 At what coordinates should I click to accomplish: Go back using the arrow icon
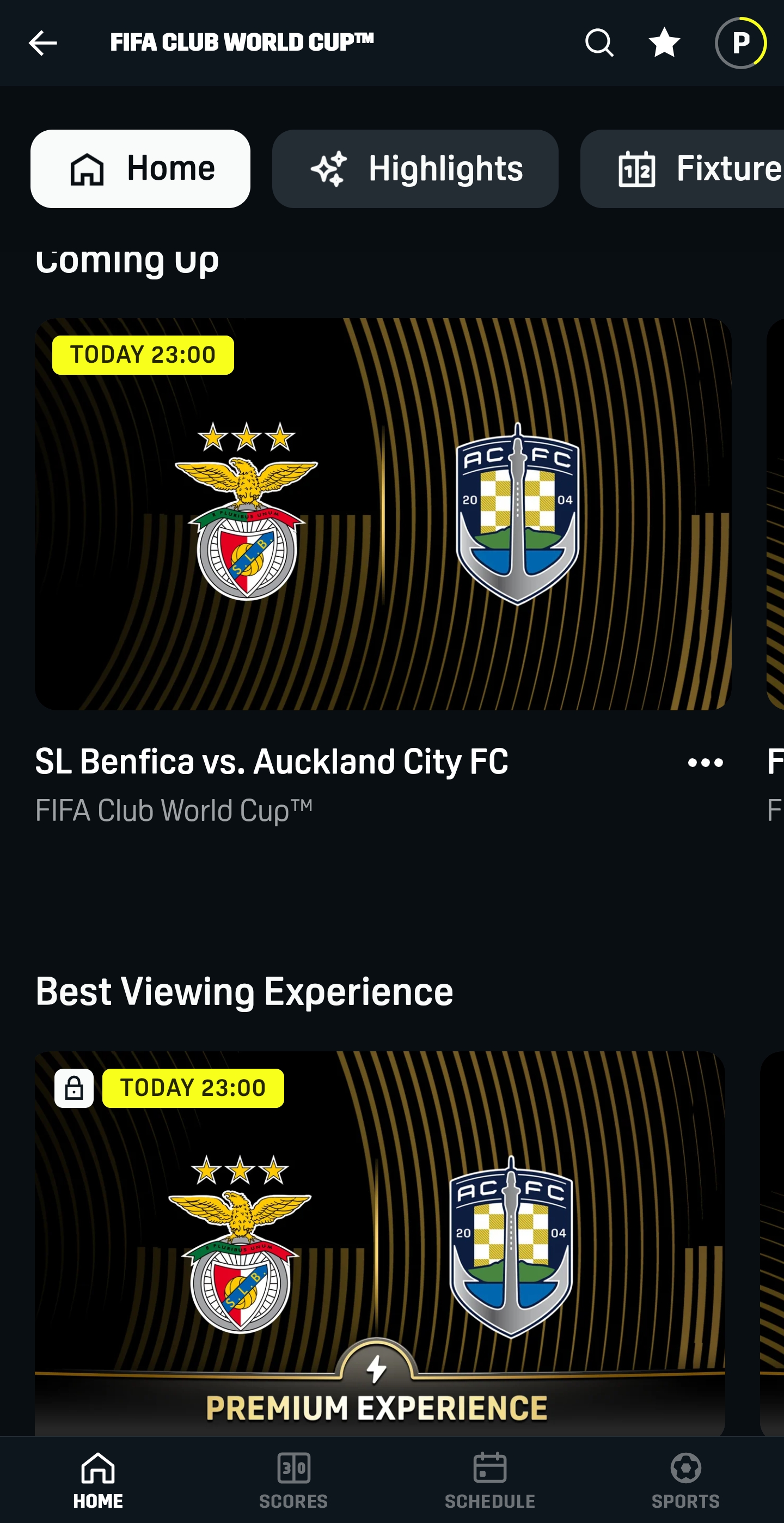pyautogui.click(x=42, y=43)
